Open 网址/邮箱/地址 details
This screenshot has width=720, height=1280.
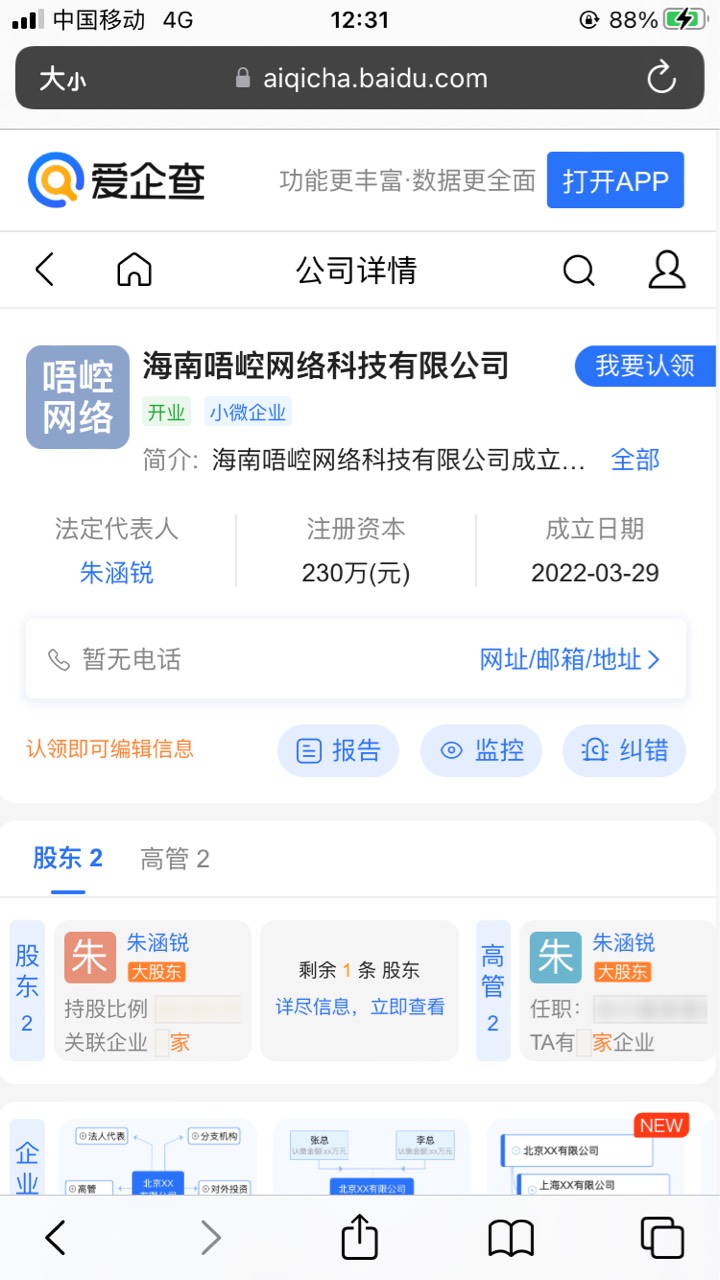click(x=570, y=660)
